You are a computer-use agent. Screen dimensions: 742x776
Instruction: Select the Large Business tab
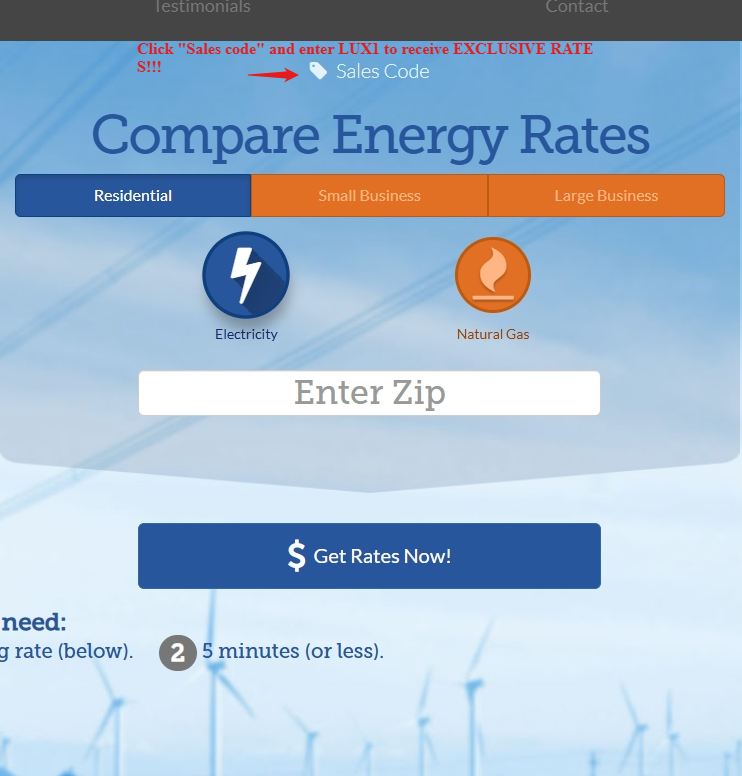pos(606,196)
